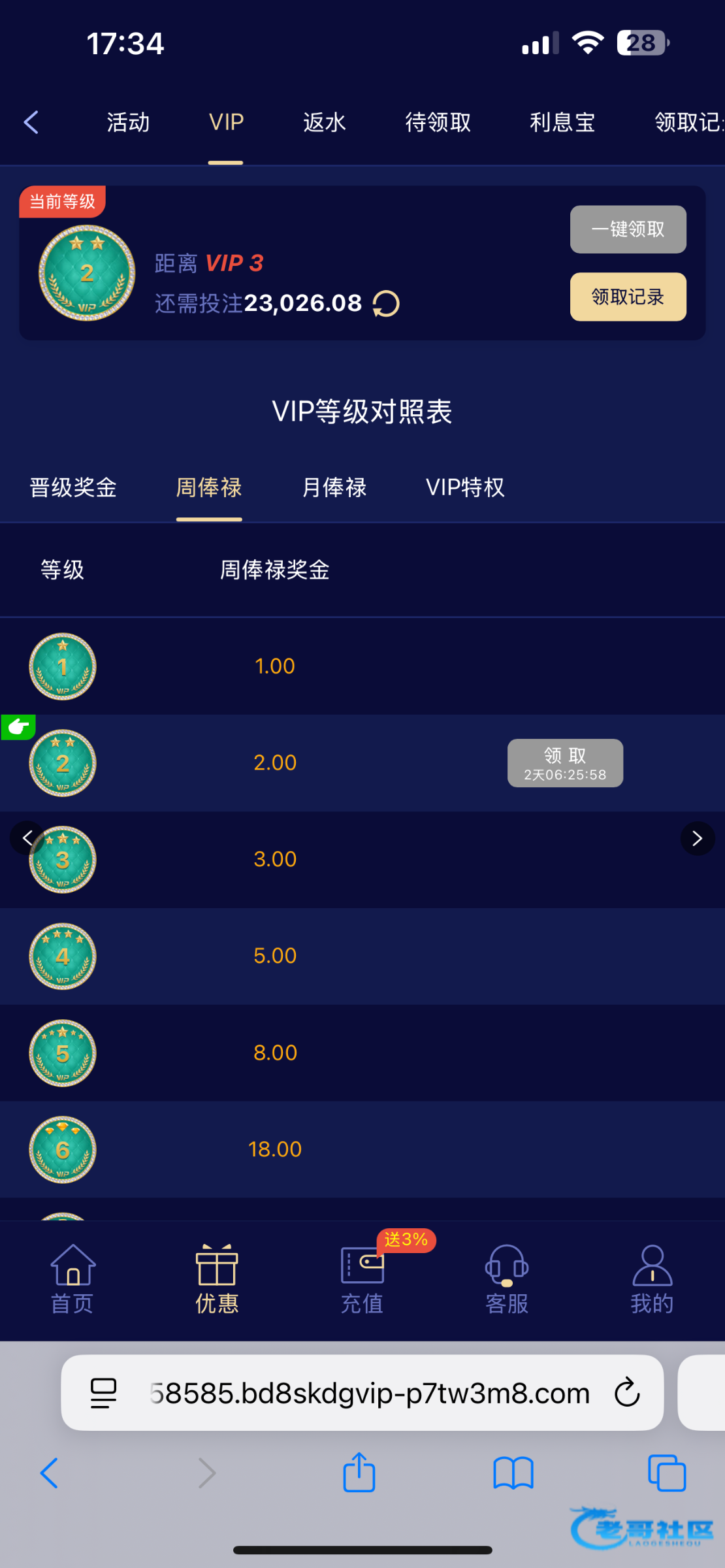Contact 客服 support

point(507,1279)
